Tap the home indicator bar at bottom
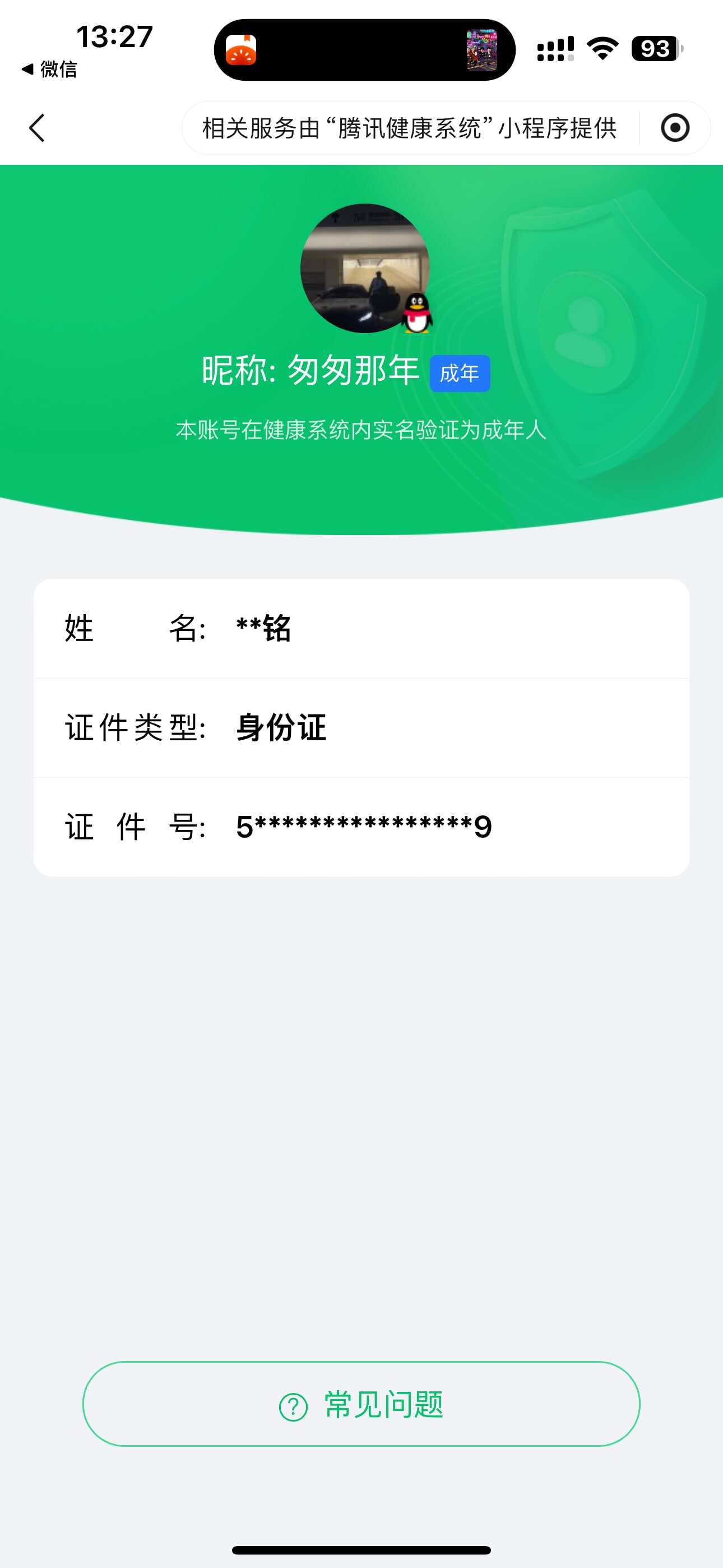The height and width of the screenshot is (1568, 723). 361,1548
